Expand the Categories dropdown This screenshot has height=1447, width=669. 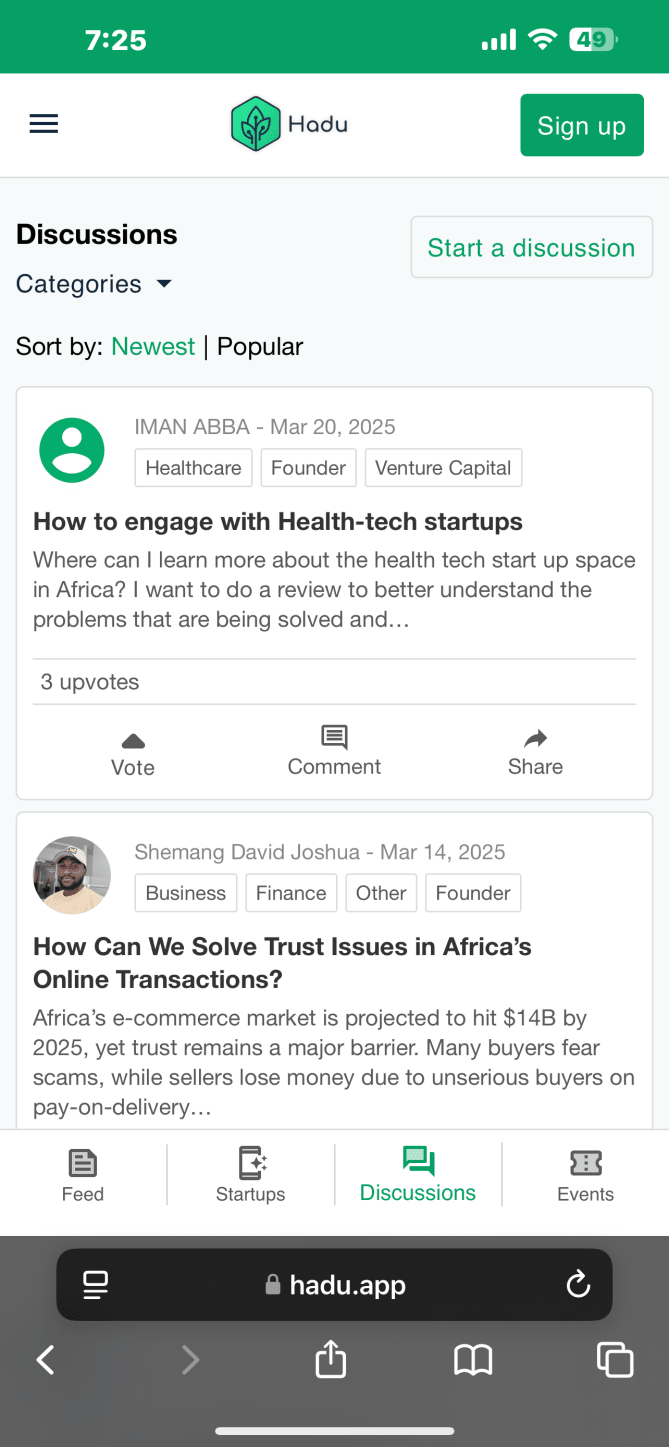[x=94, y=284]
